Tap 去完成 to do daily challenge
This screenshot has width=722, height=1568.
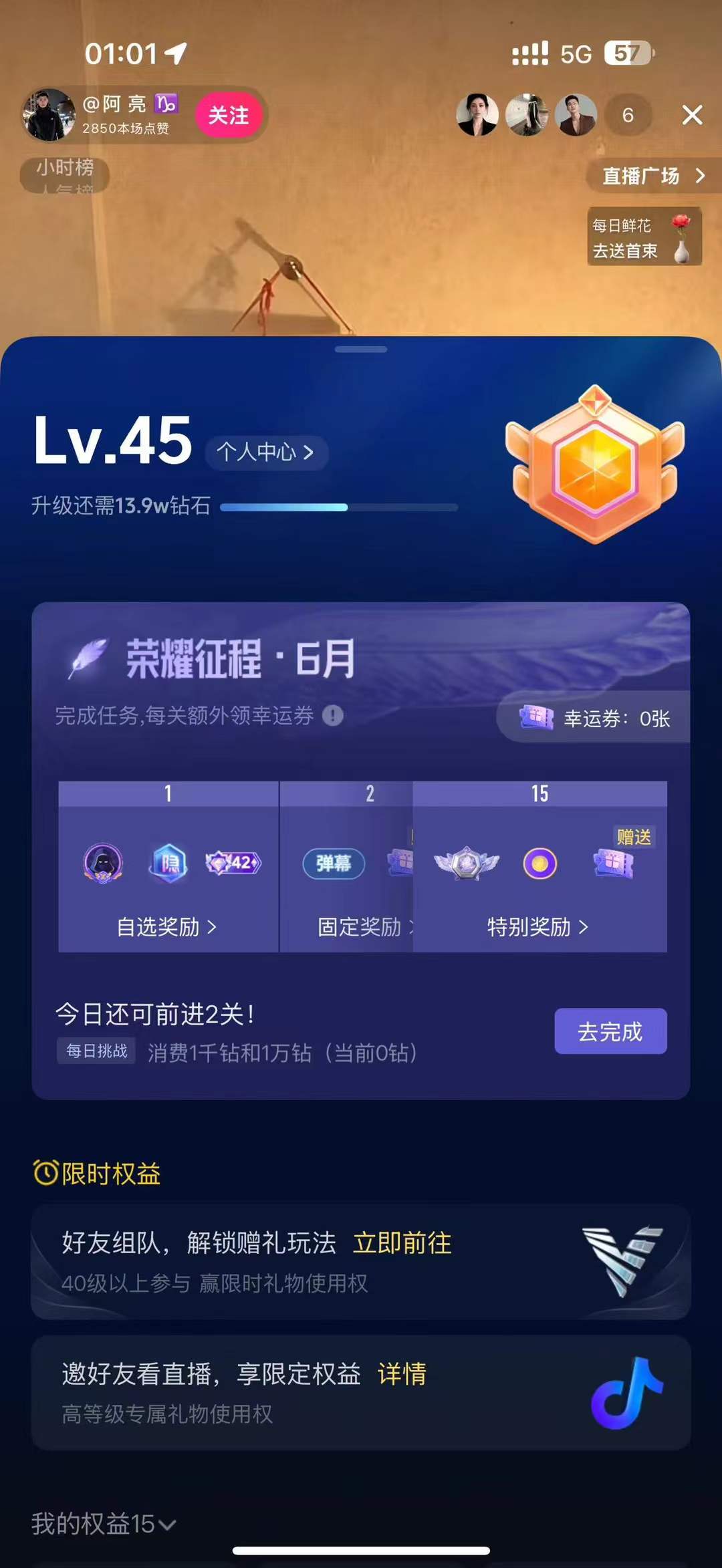[x=610, y=1031]
